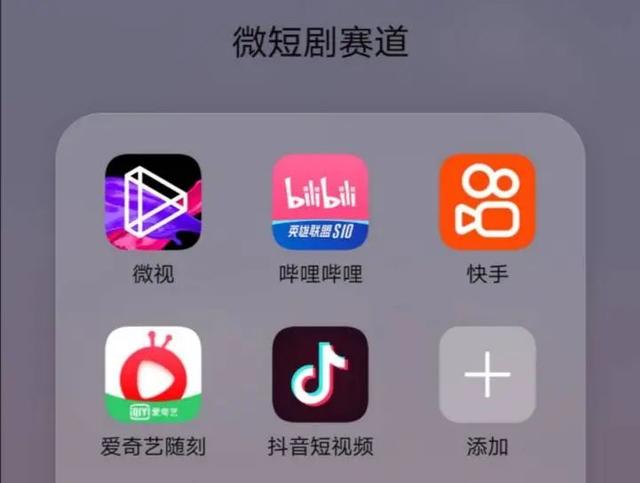
Task: Open the 微视 app
Action: pos(153,202)
